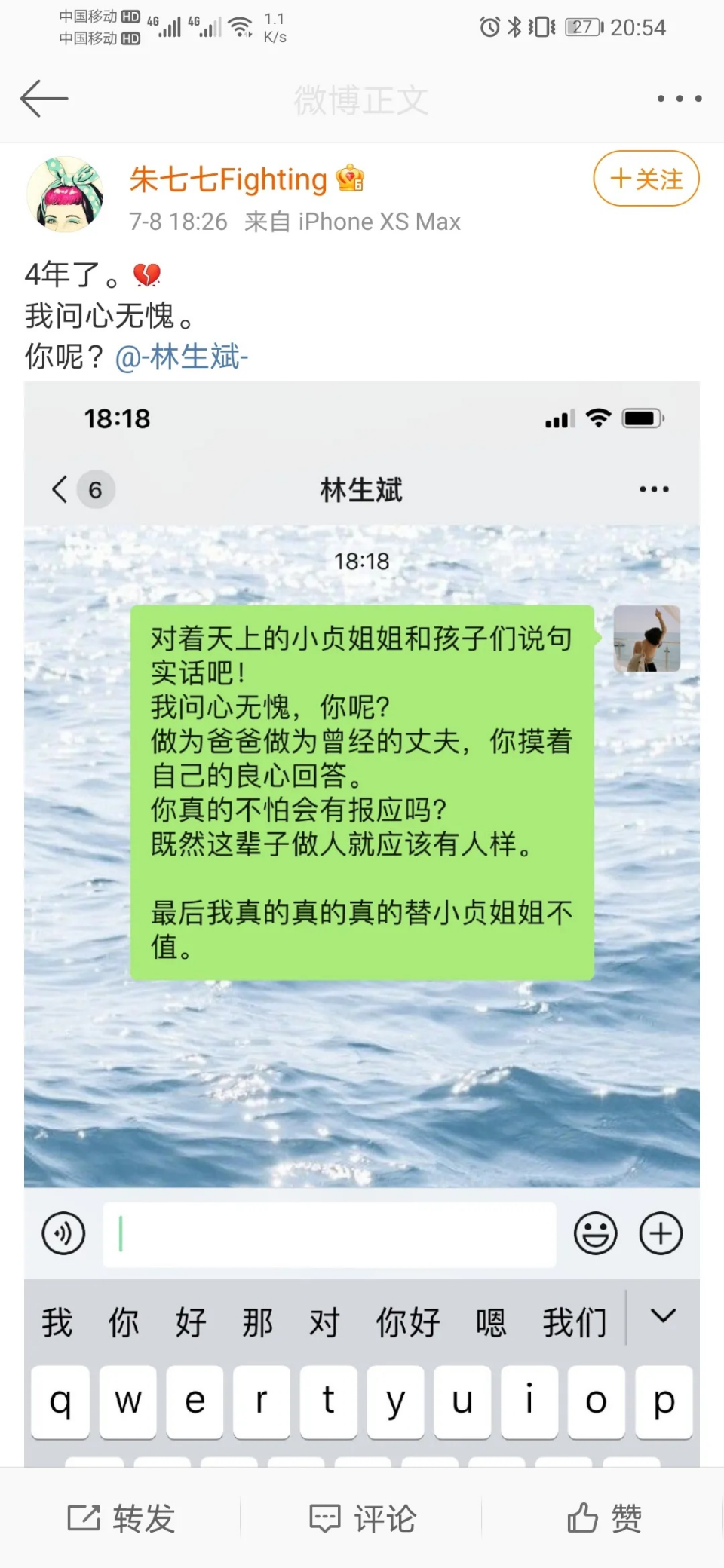
Task: Open the @-林生斌- profile link
Action: coord(183,357)
